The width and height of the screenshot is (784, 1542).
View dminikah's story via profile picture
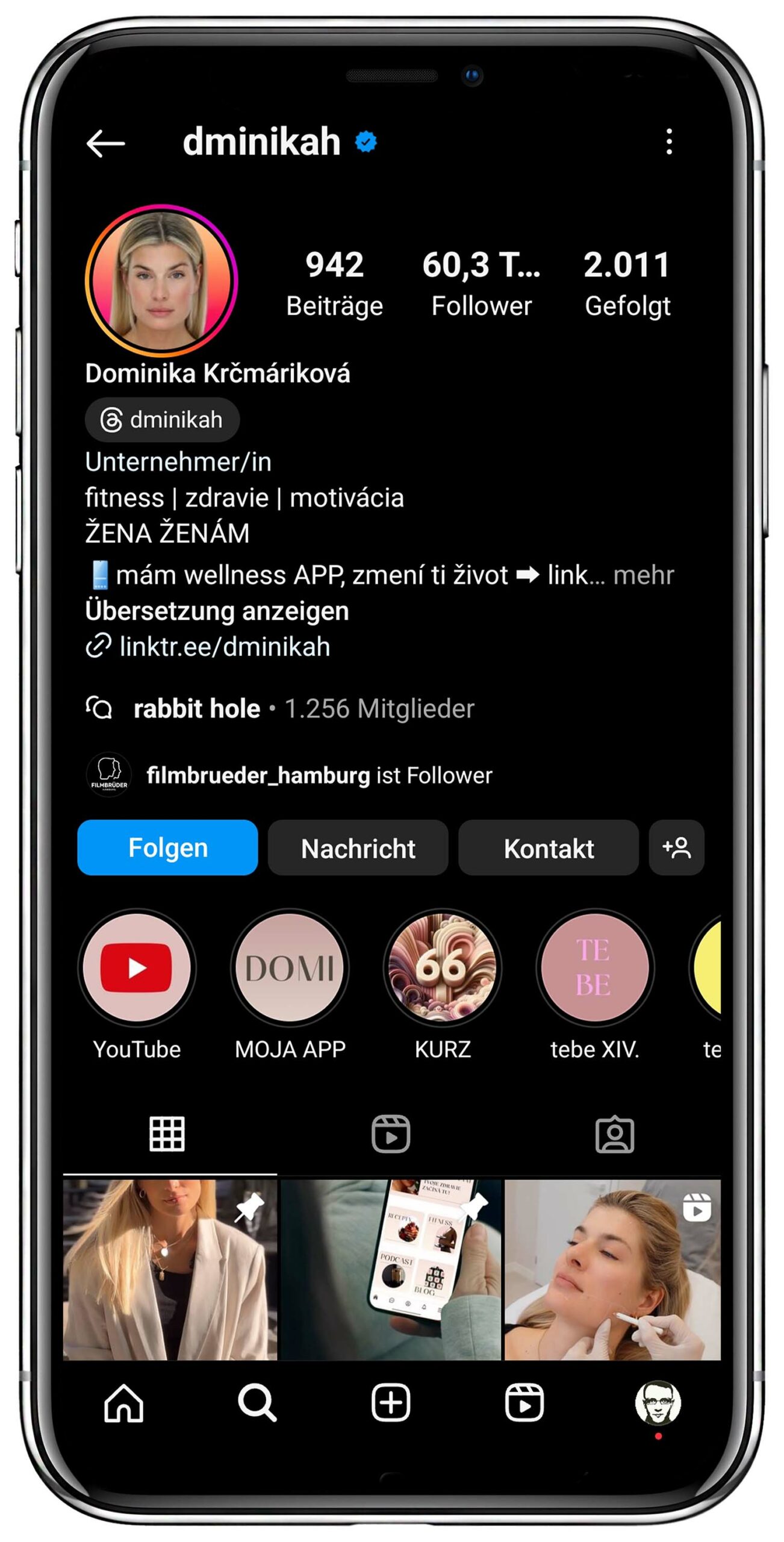tap(161, 280)
